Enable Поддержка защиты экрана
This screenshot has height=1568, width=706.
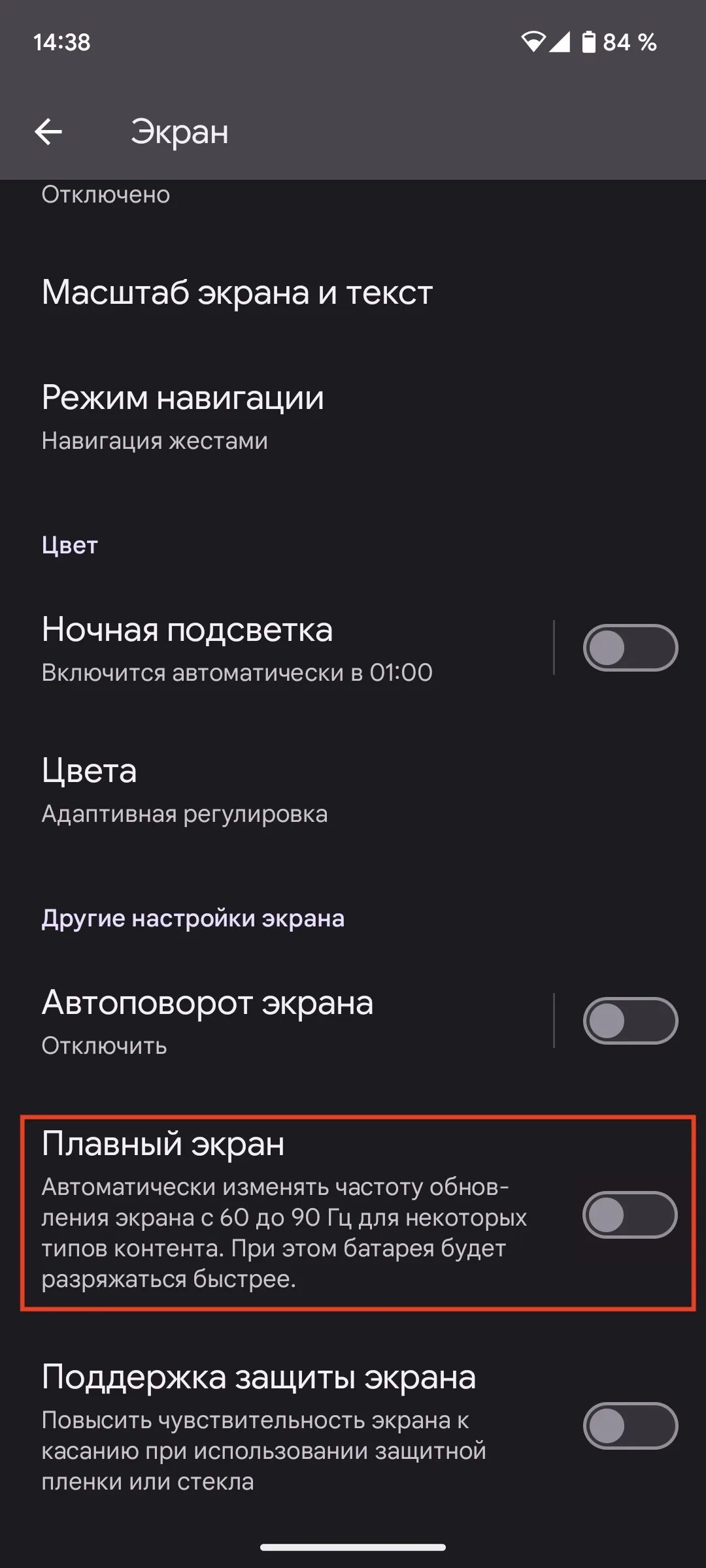(x=630, y=1426)
